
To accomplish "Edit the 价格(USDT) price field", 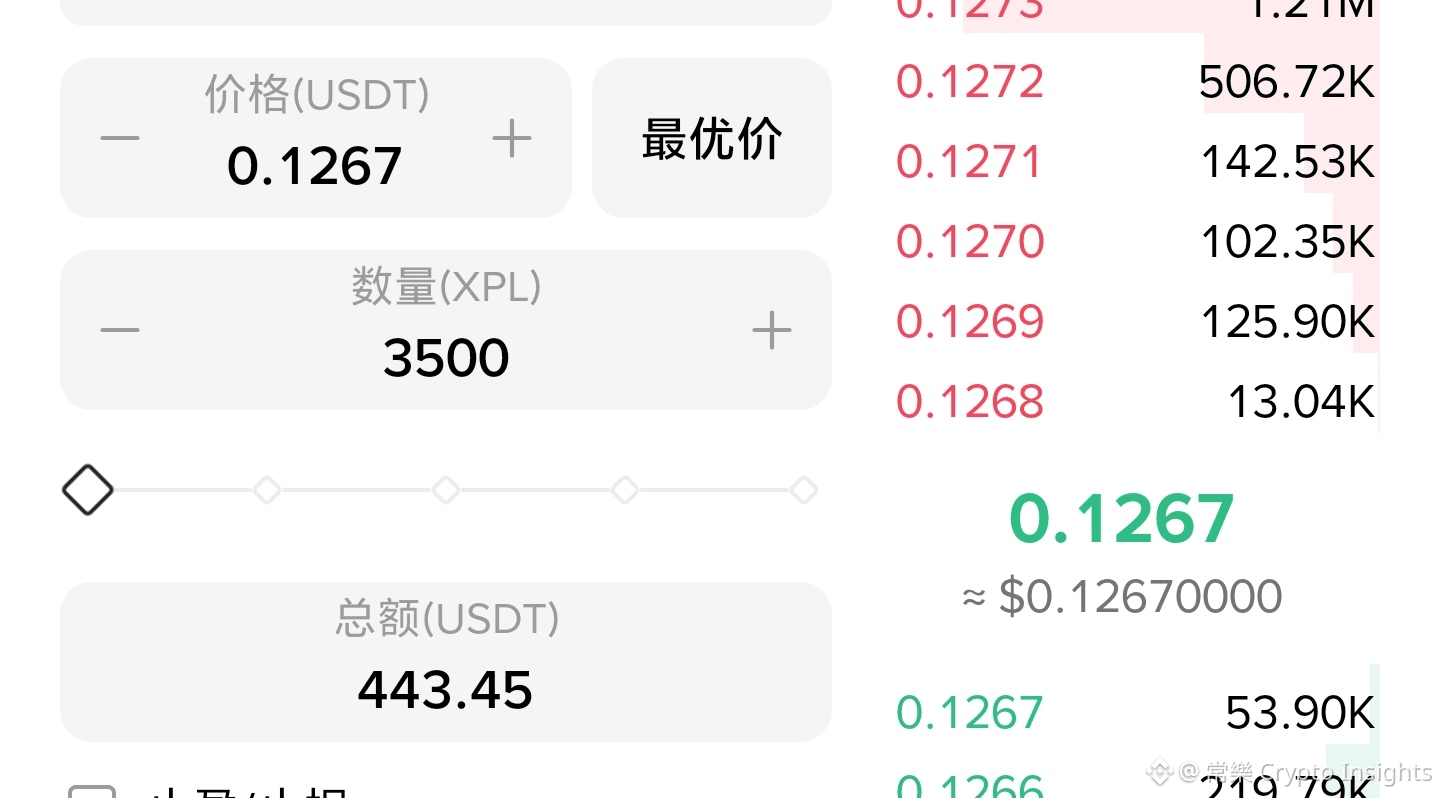I will [315, 165].
